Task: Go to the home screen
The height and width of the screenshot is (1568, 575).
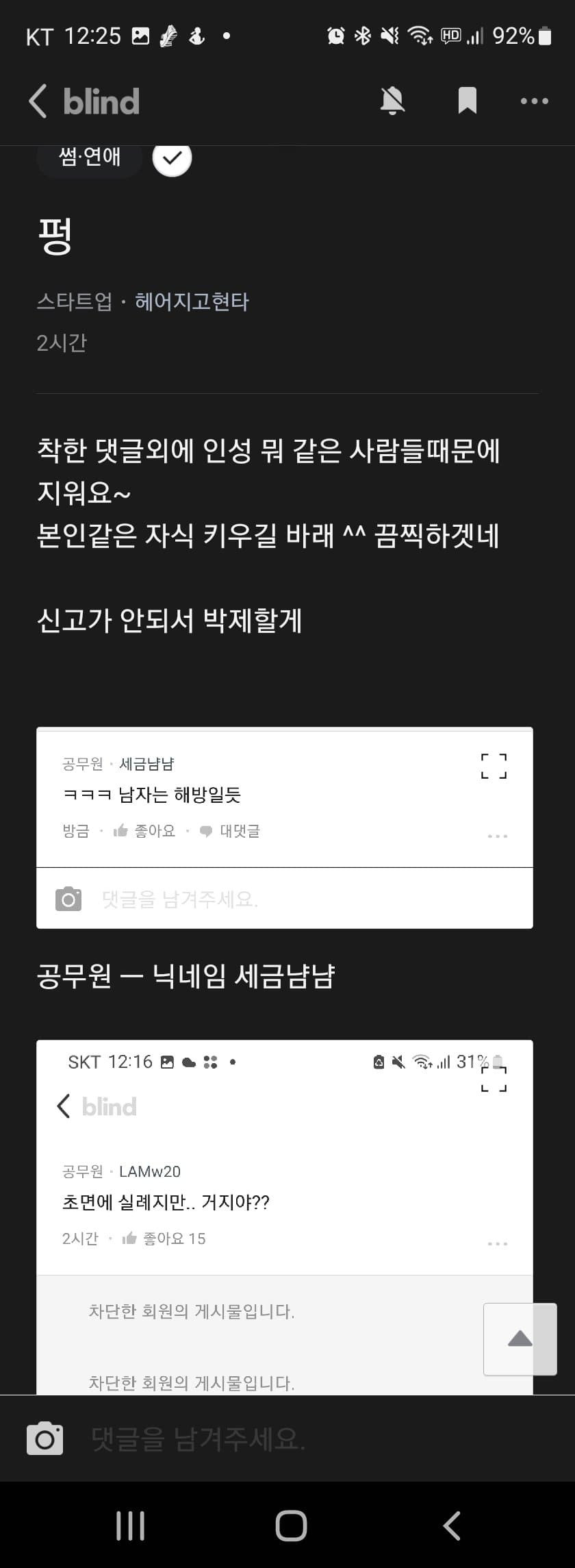Action: point(291,1526)
